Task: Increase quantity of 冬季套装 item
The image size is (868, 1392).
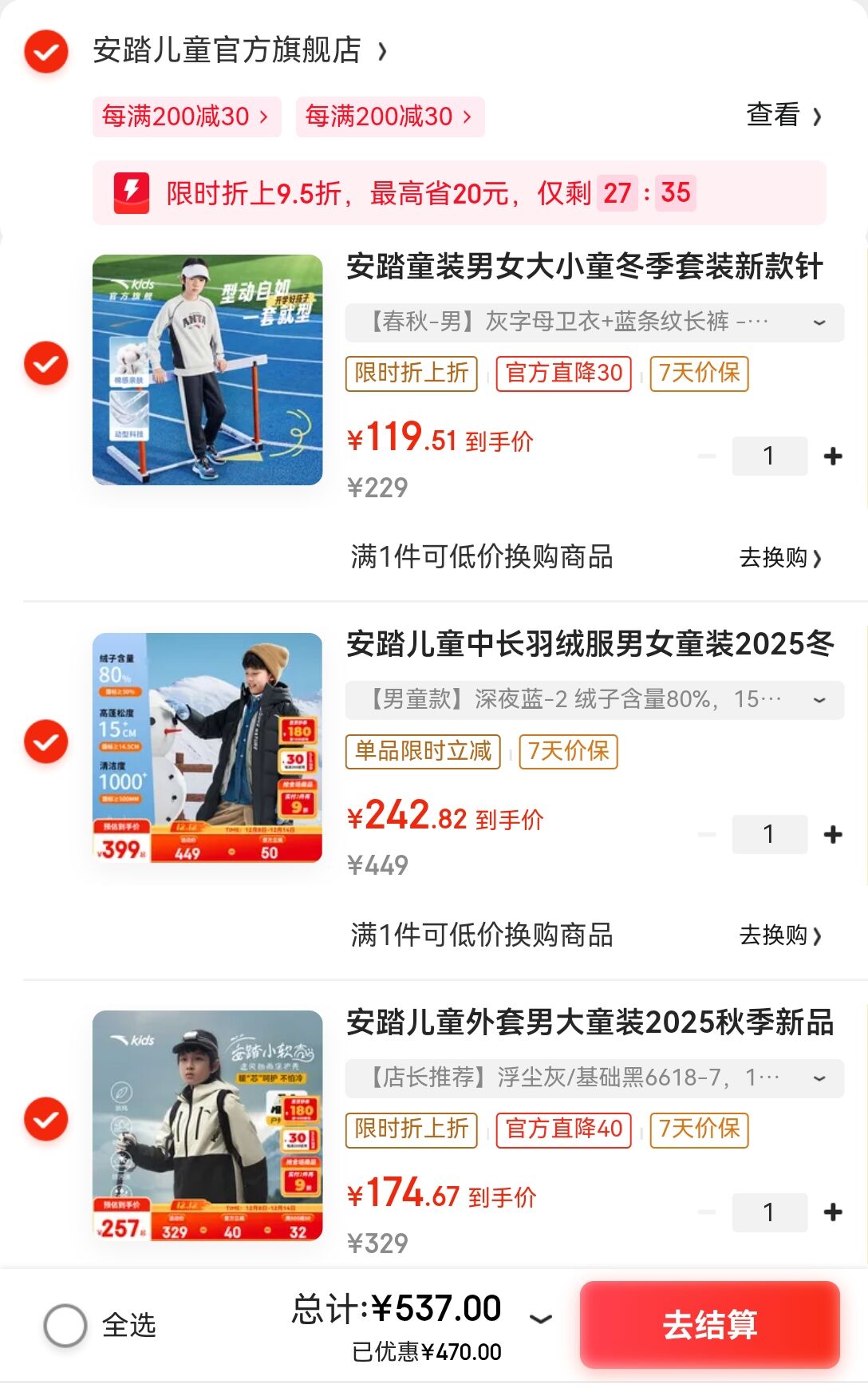Action: [833, 457]
